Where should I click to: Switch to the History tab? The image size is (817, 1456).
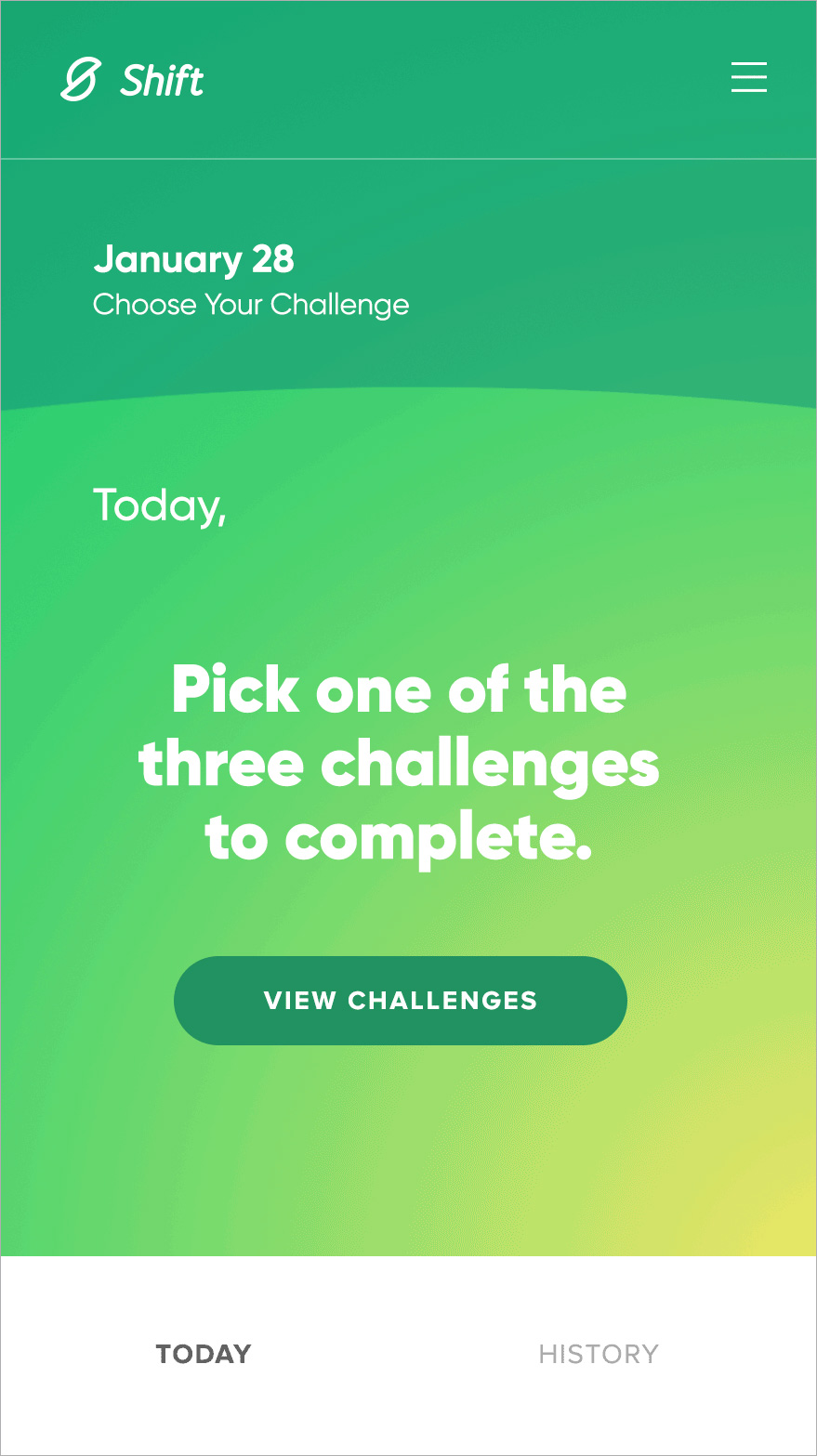click(x=599, y=1354)
